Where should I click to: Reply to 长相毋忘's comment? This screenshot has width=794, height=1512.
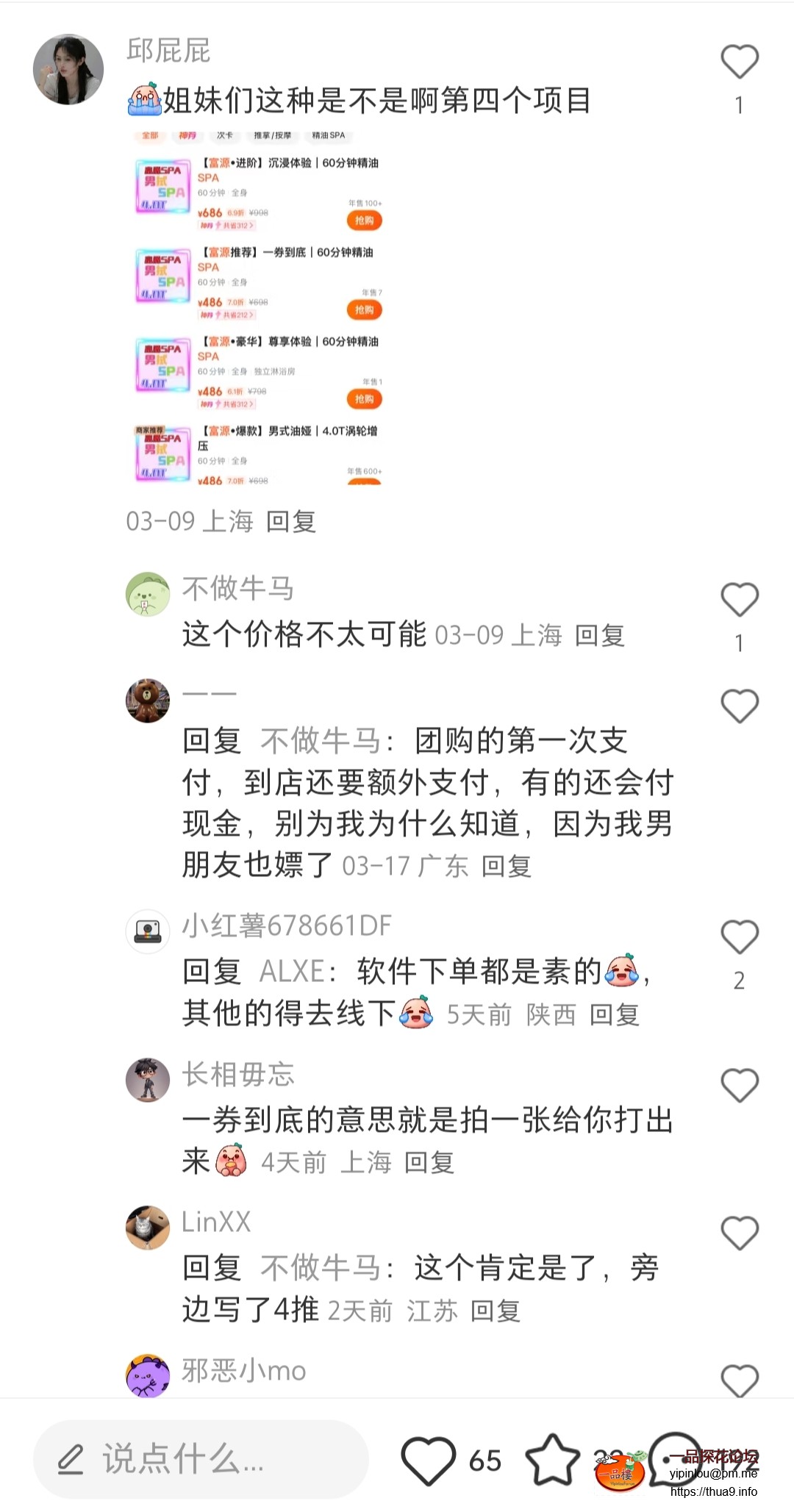[429, 1163]
